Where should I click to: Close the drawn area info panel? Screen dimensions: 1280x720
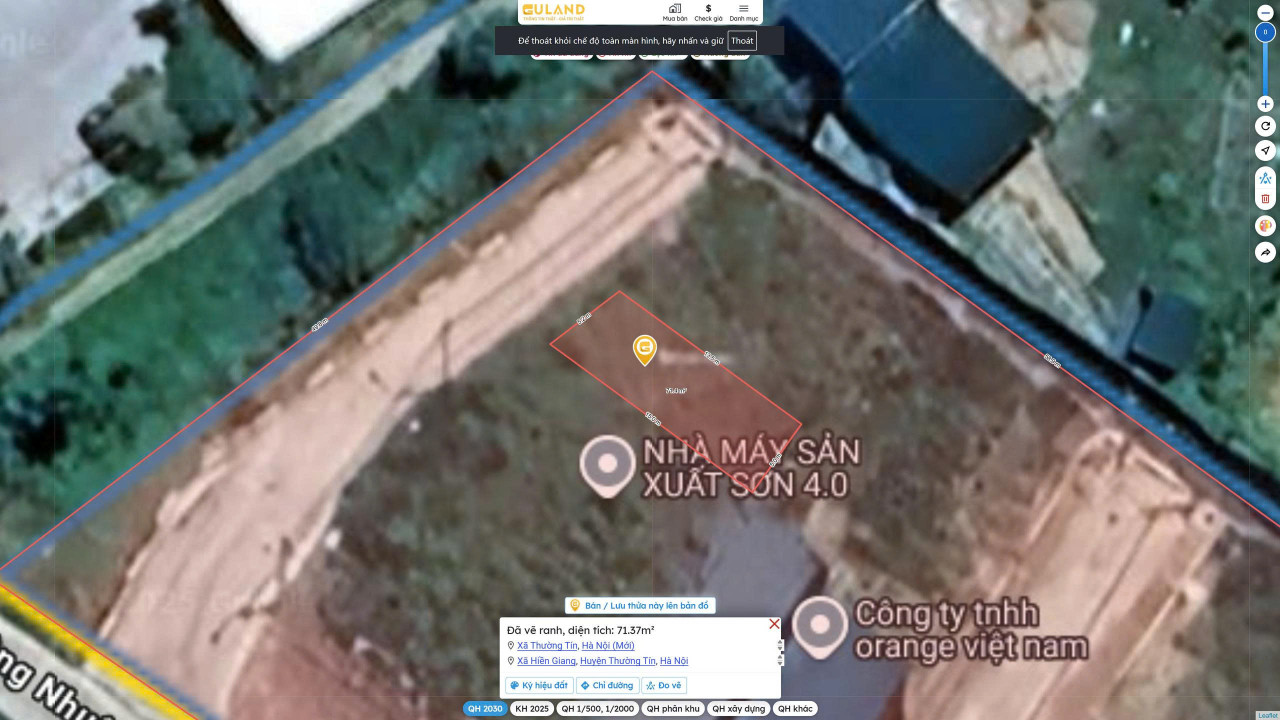774,624
